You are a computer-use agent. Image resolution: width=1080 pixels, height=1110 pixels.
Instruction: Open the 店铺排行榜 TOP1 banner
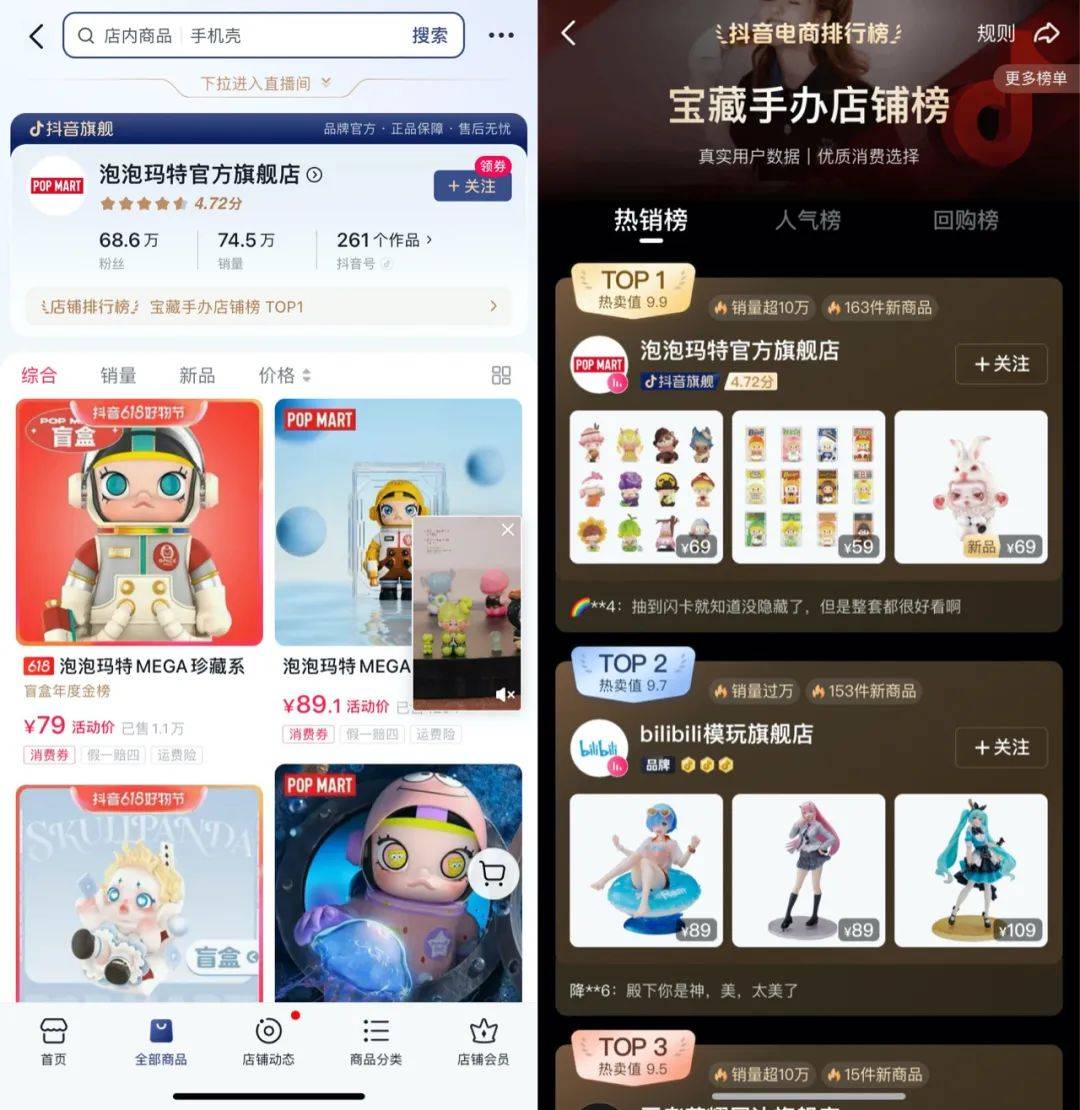[x=268, y=307]
